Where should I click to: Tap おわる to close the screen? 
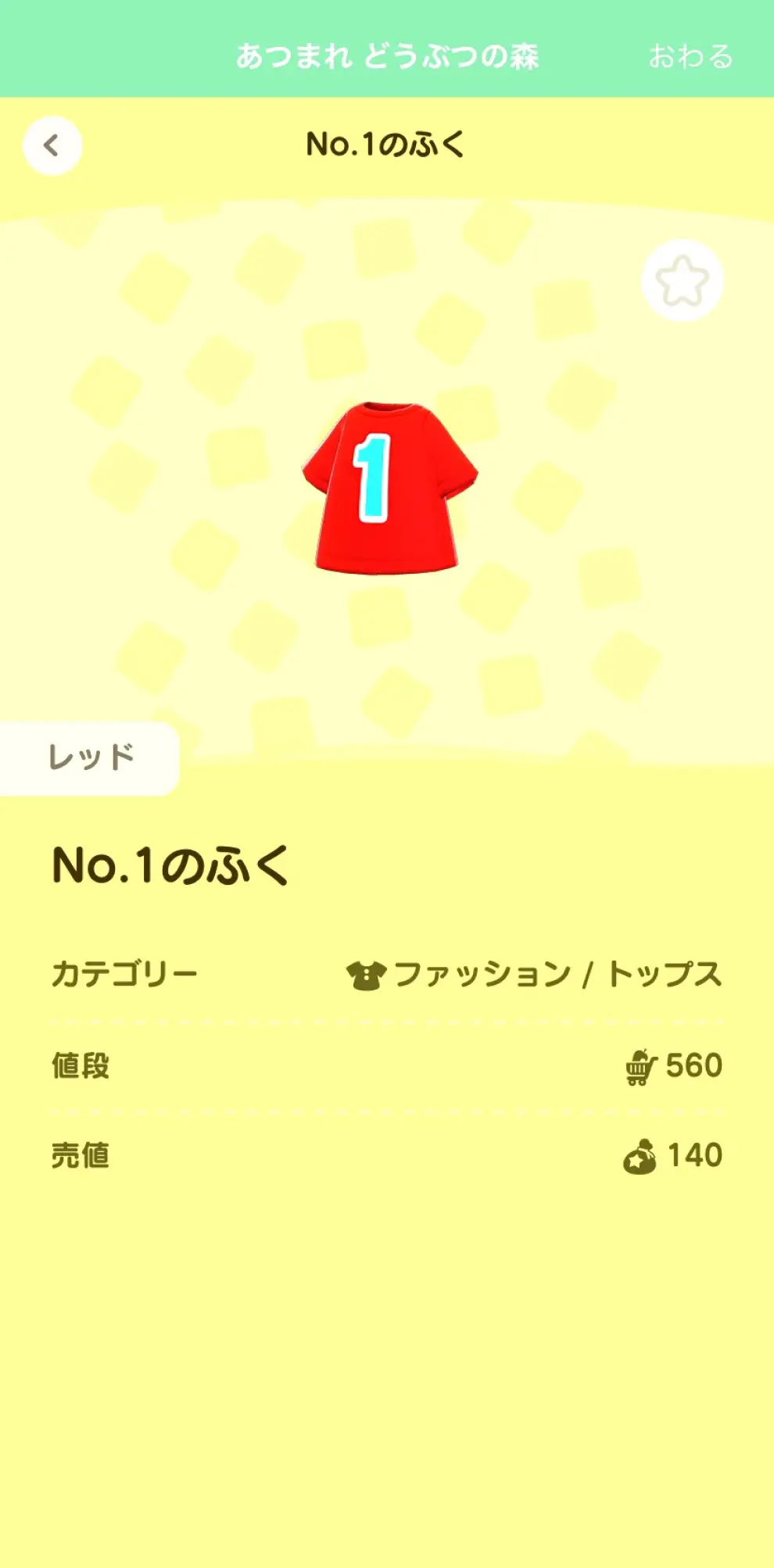pos(690,56)
